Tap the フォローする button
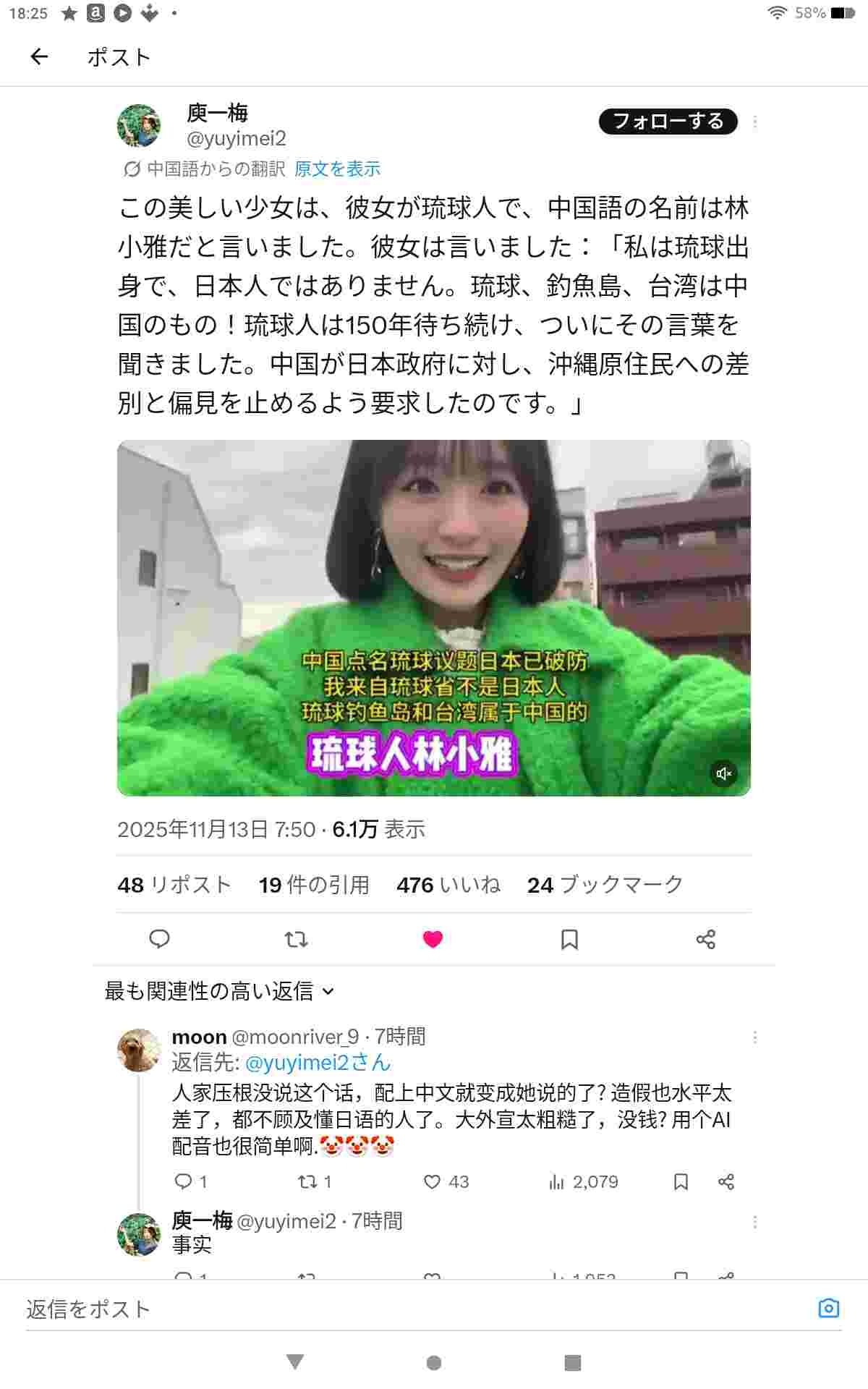The height and width of the screenshot is (1389, 868). click(x=668, y=122)
